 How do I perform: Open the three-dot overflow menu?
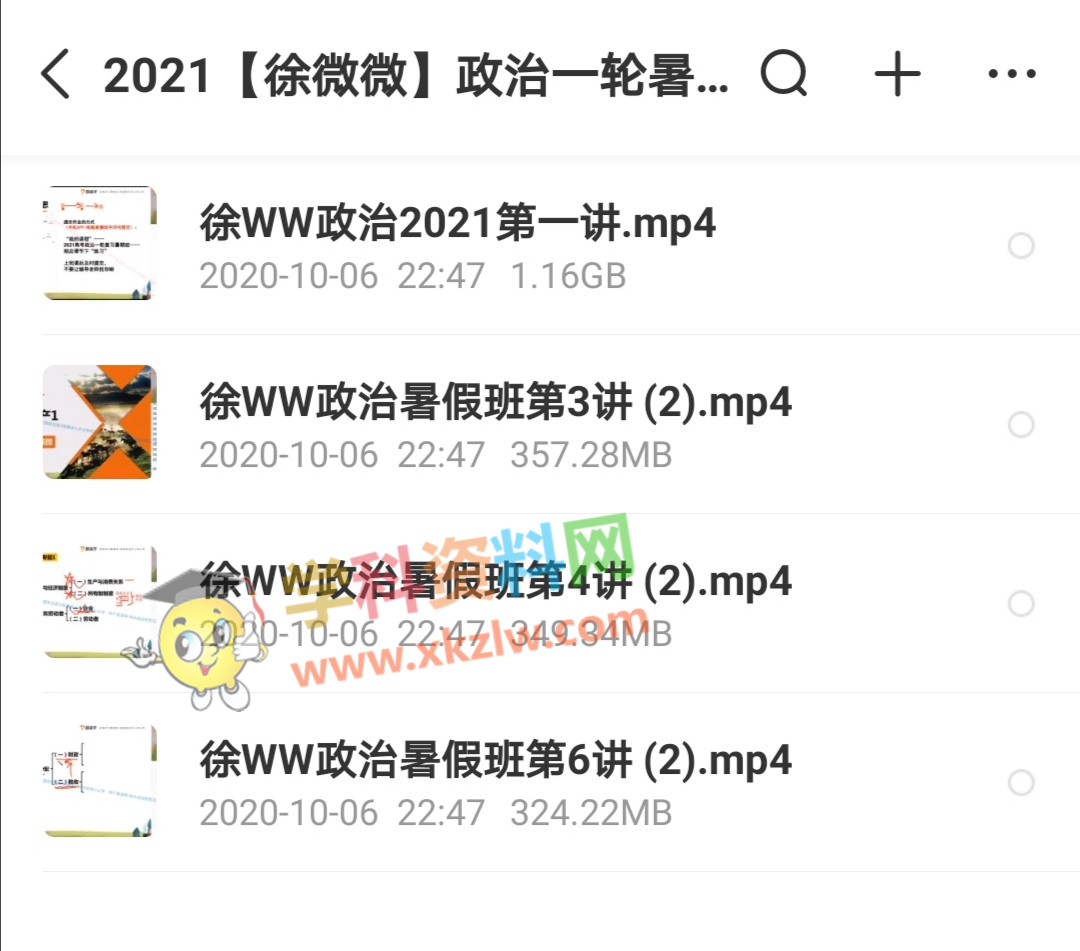(x=1011, y=74)
